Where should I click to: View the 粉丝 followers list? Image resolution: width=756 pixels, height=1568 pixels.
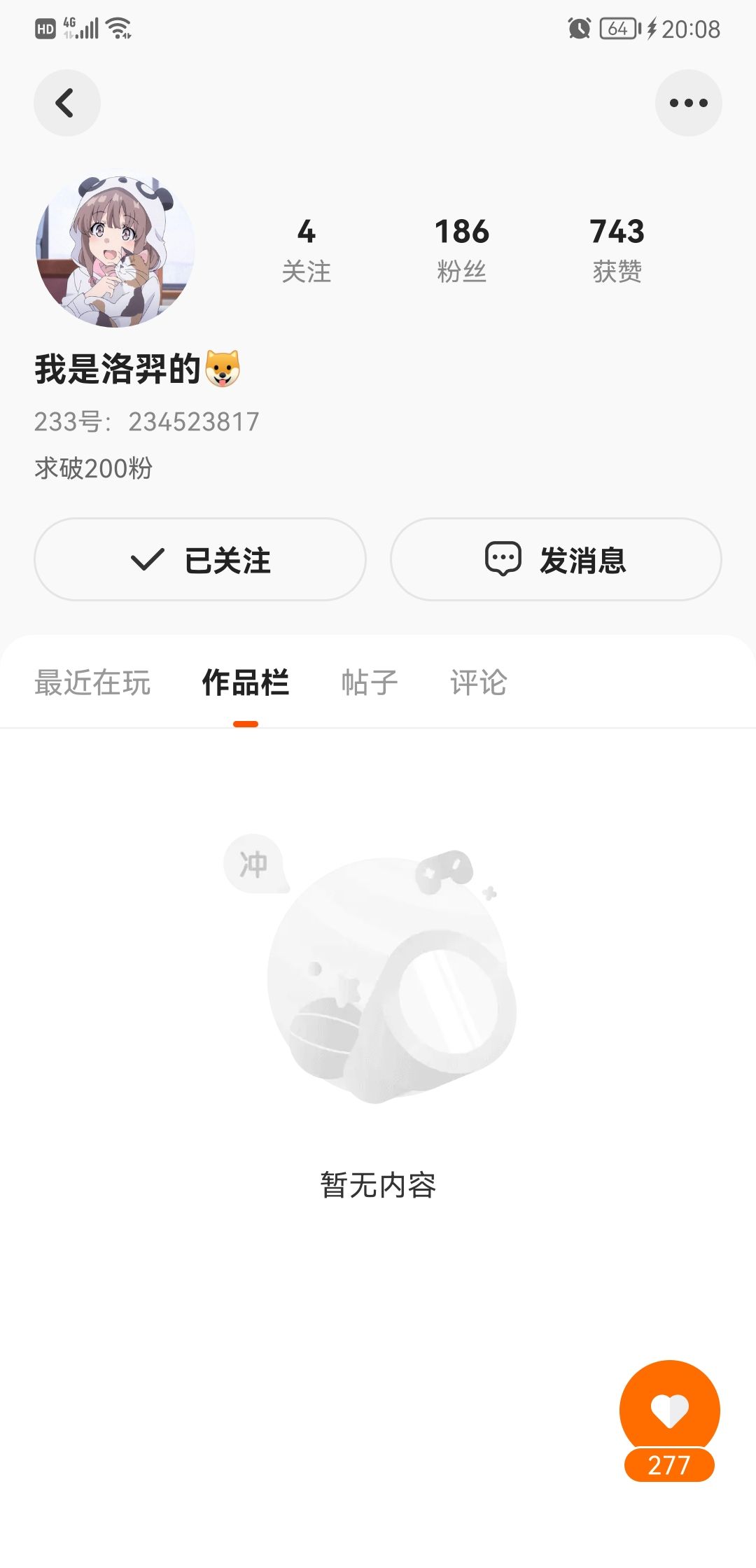click(x=461, y=249)
